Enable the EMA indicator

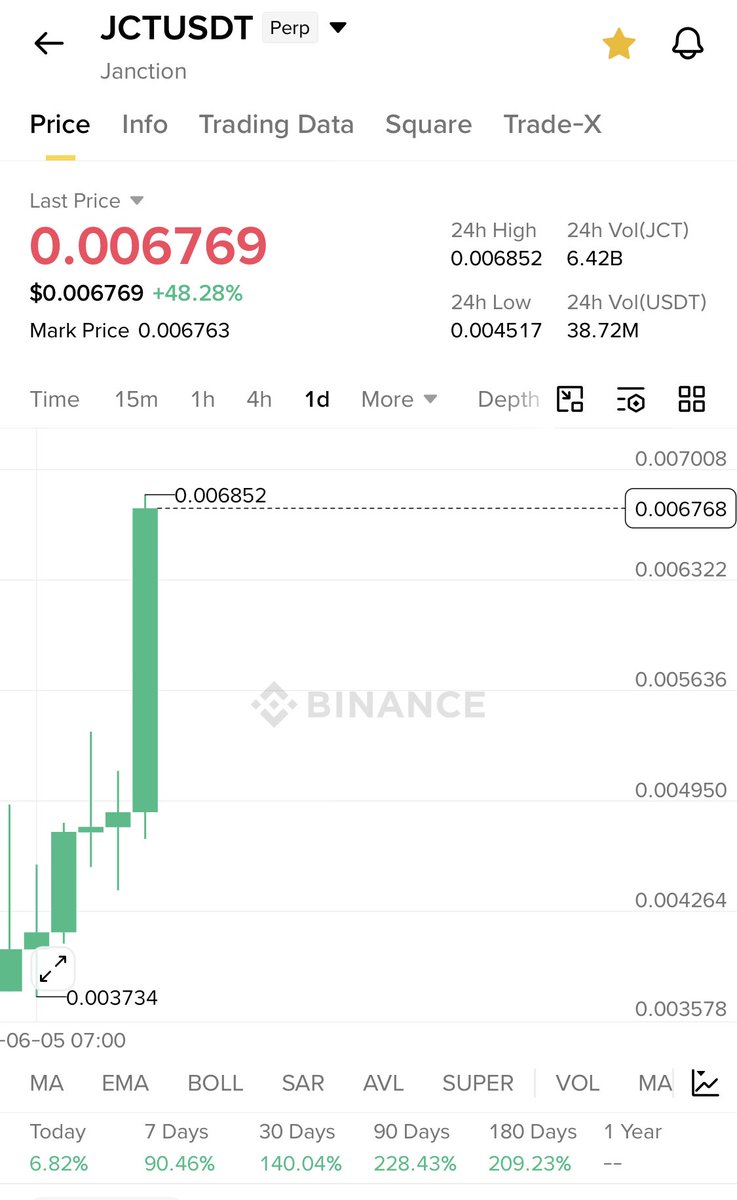click(125, 1083)
